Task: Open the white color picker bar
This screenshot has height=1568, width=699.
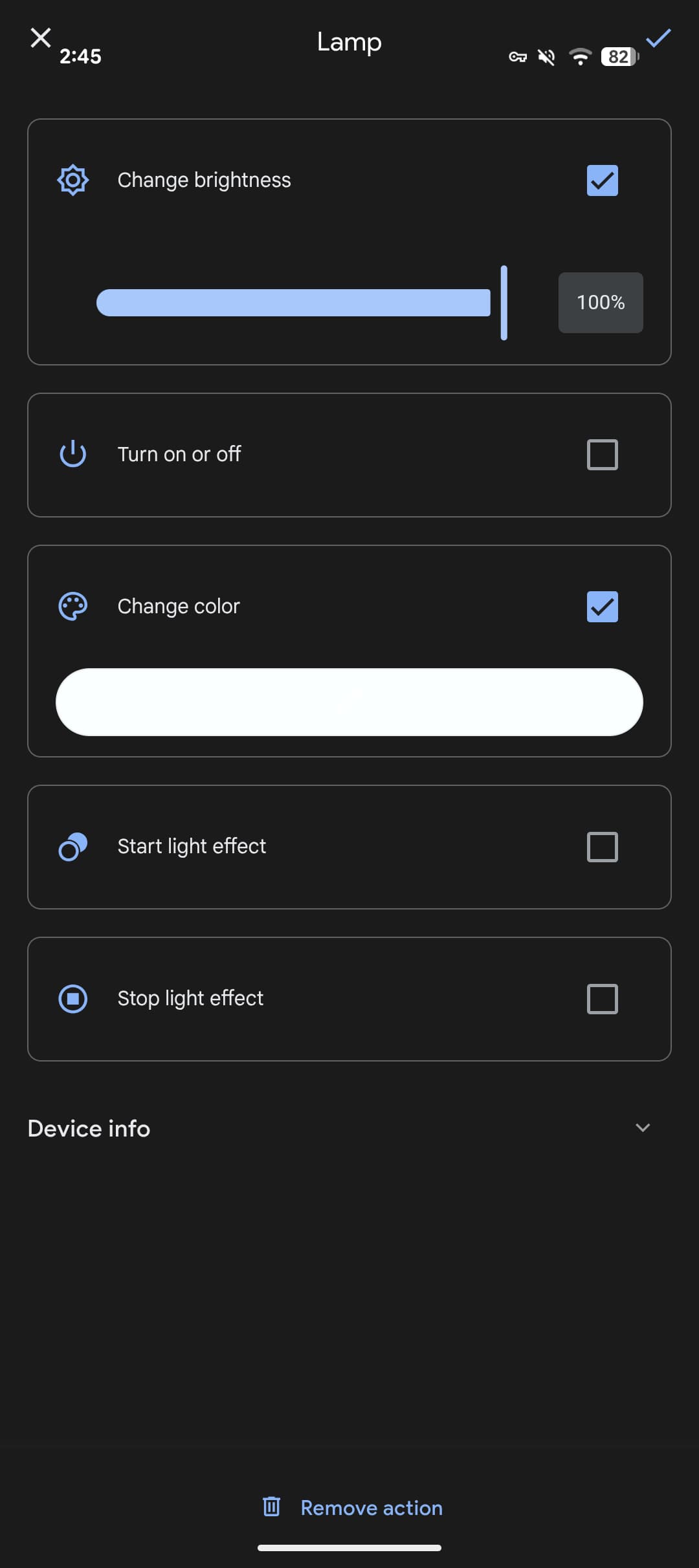Action: pos(349,702)
